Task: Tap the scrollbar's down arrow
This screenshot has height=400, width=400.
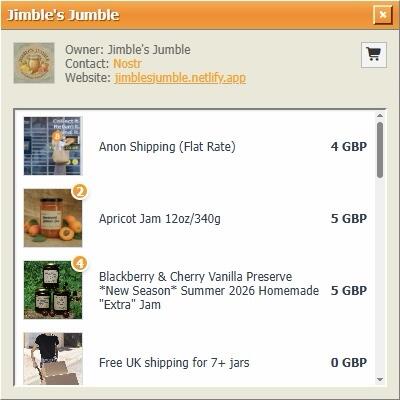Action: point(380,380)
